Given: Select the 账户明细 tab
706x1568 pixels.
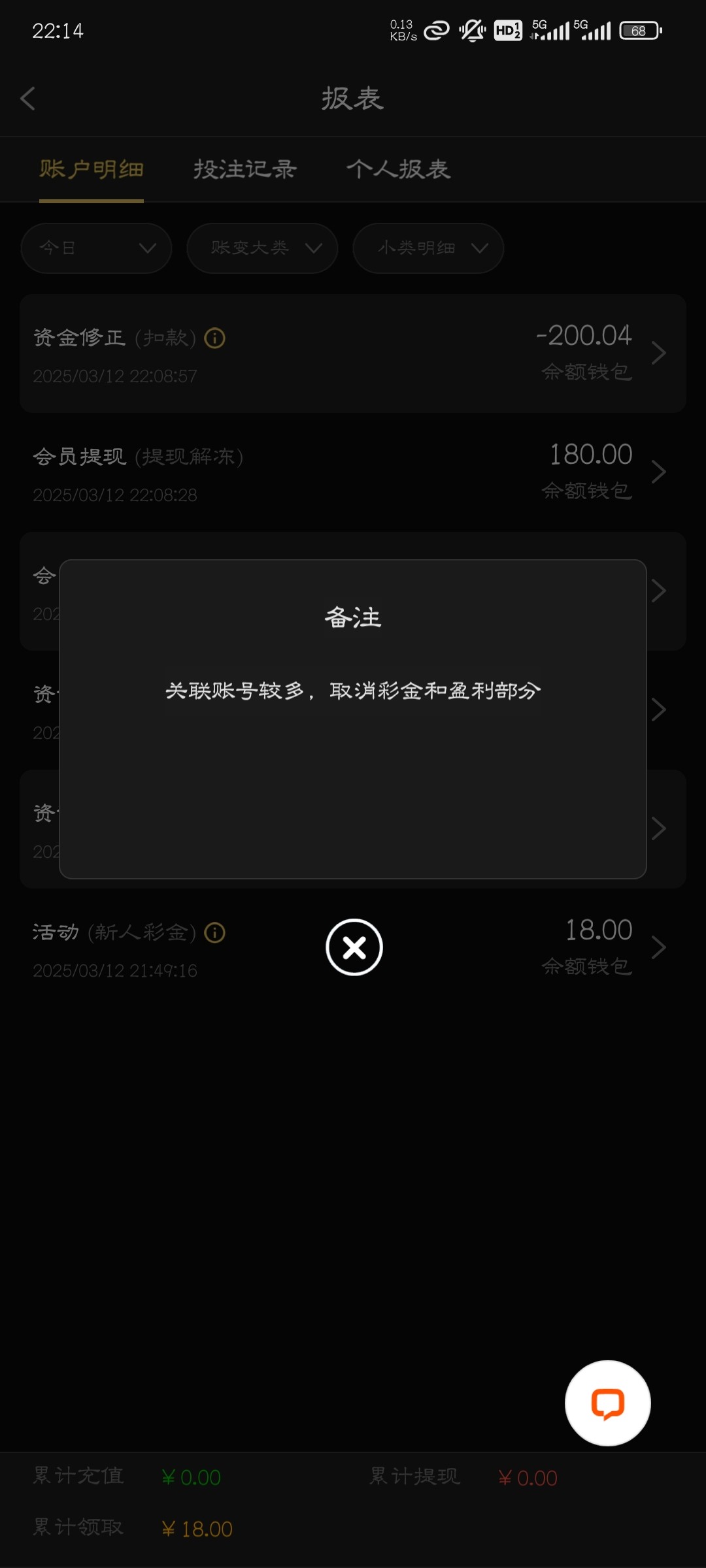Looking at the screenshot, I should [92, 169].
